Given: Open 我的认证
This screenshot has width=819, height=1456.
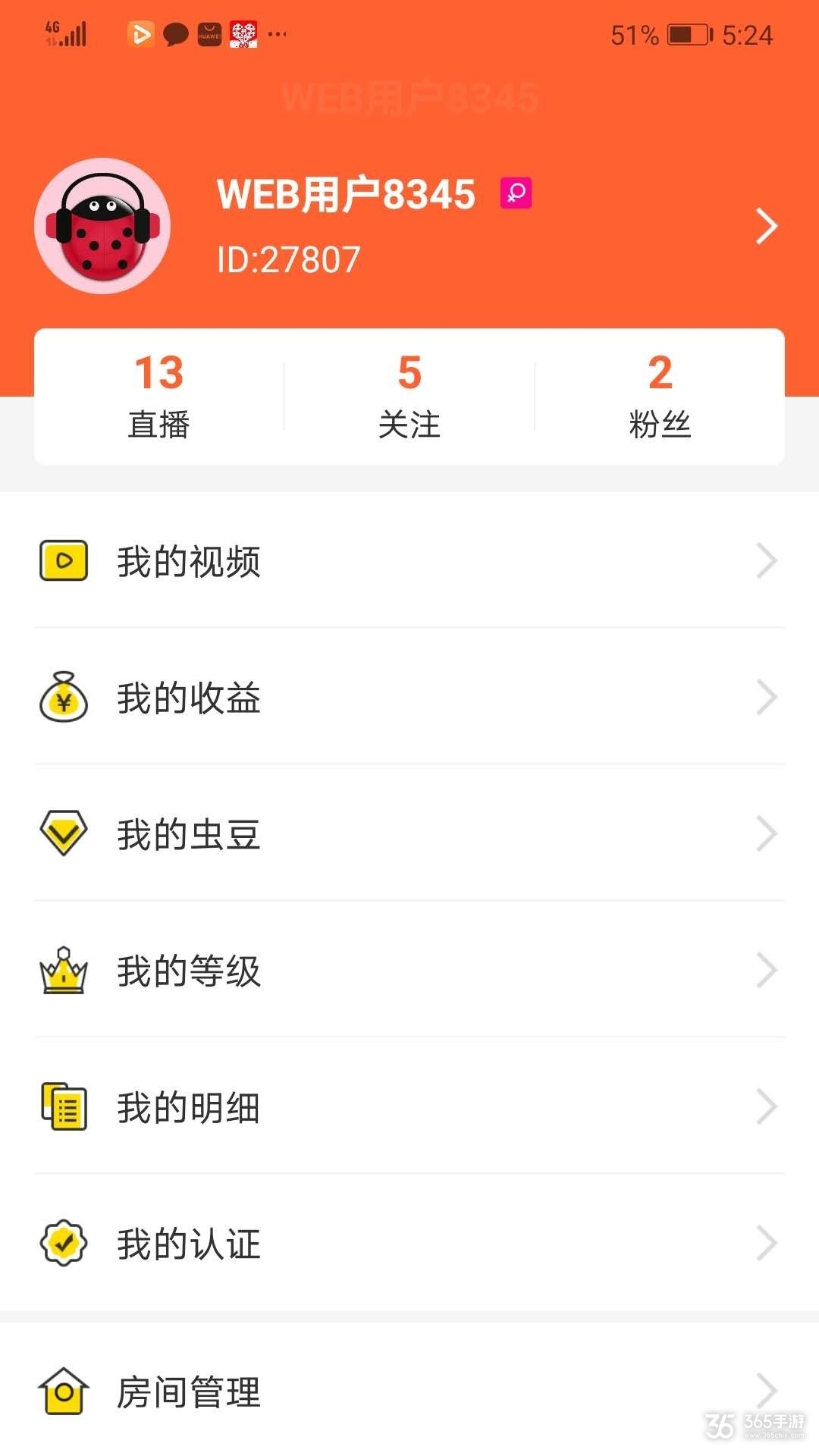Looking at the screenshot, I should pos(409,1244).
